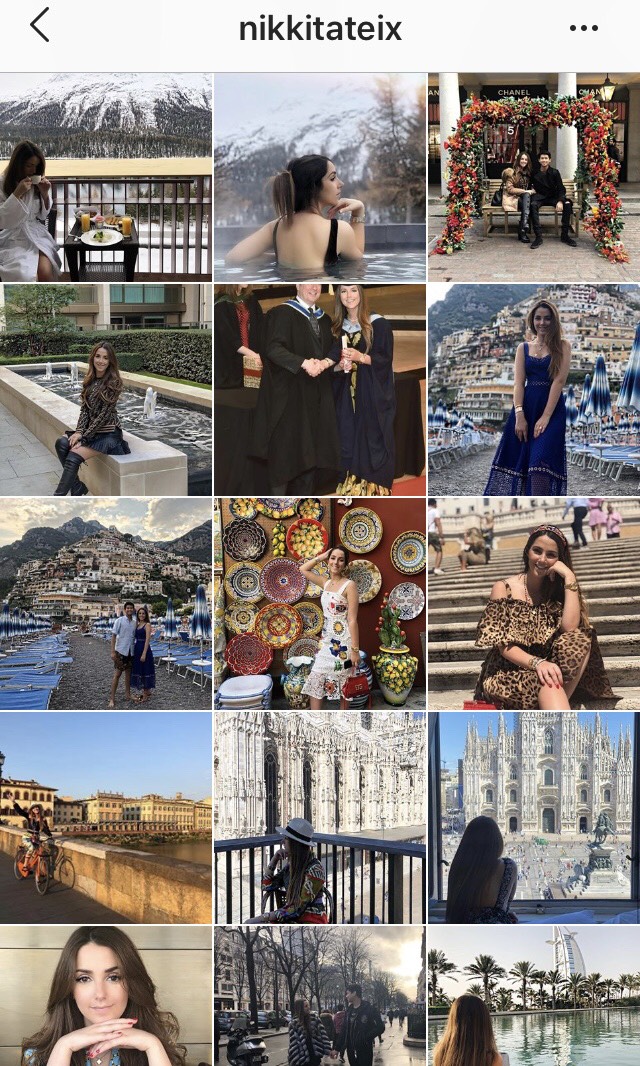Open the three-dot overflow menu
The image size is (640, 1066).
584,28
